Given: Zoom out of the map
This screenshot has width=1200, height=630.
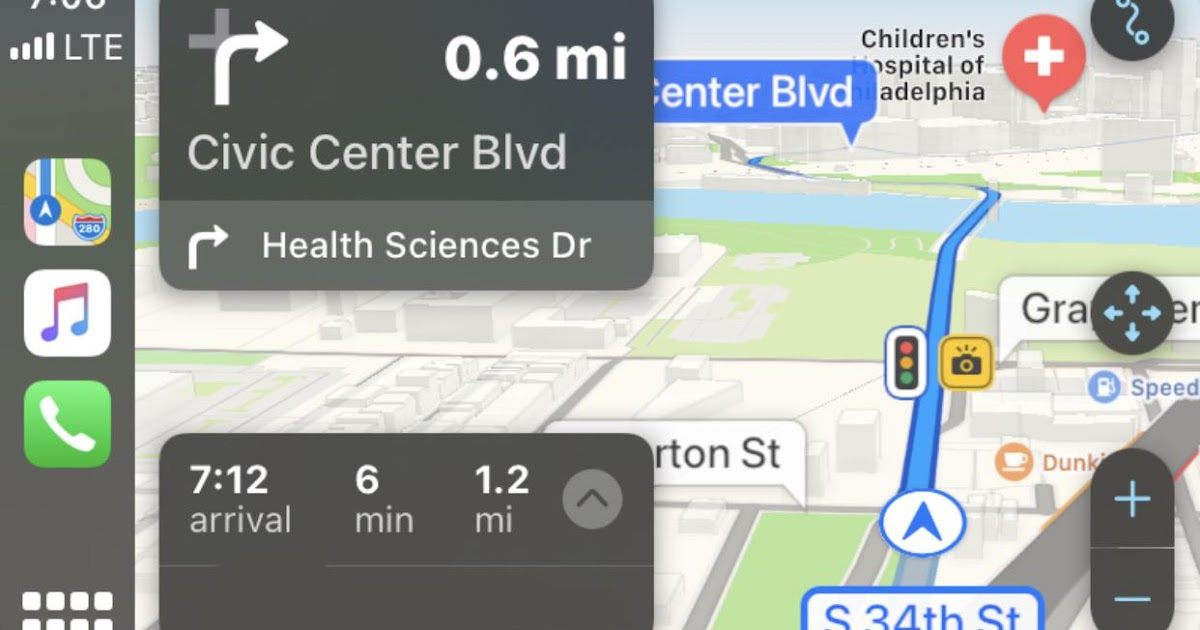Looking at the screenshot, I should (1132, 598).
